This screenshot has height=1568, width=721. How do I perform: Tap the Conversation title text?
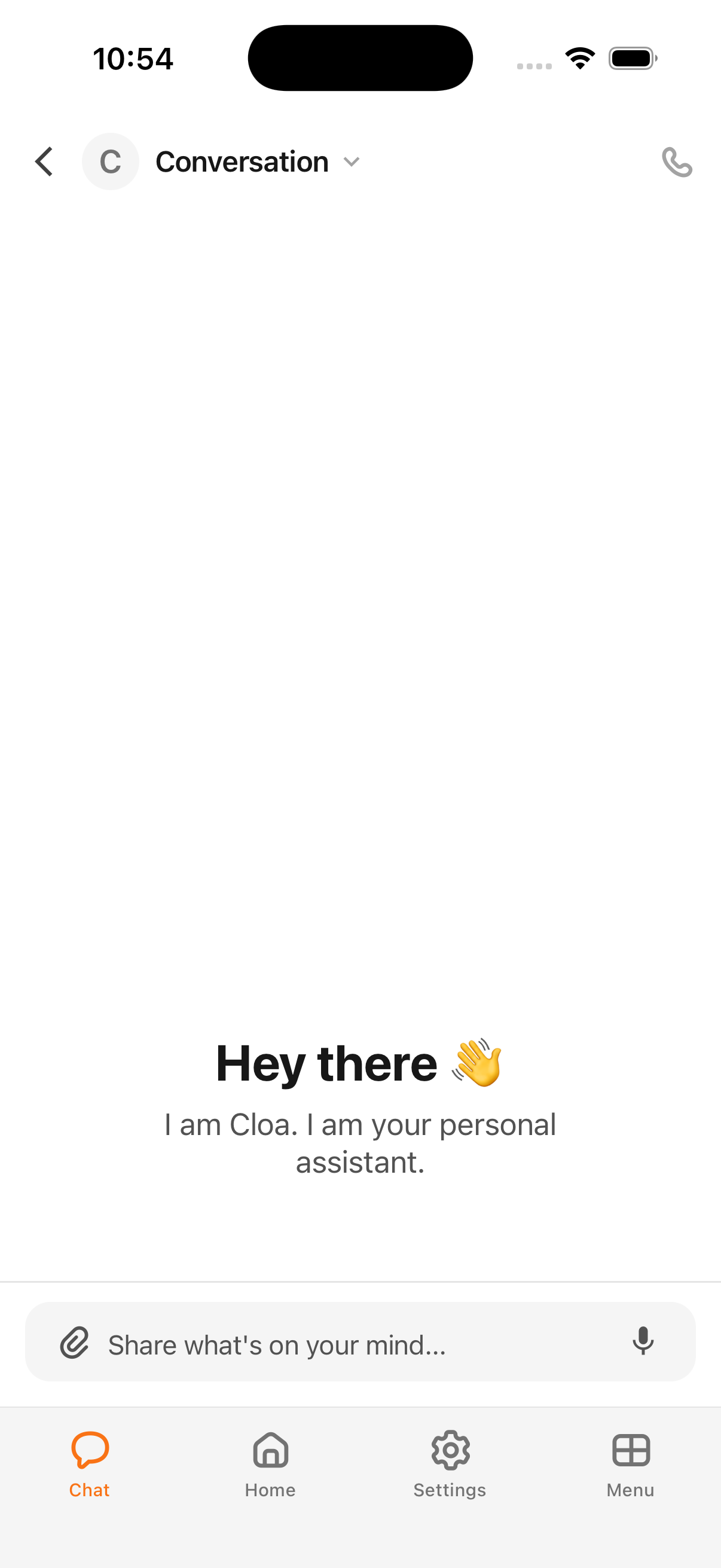pyautogui.click(x=242, y=161)
